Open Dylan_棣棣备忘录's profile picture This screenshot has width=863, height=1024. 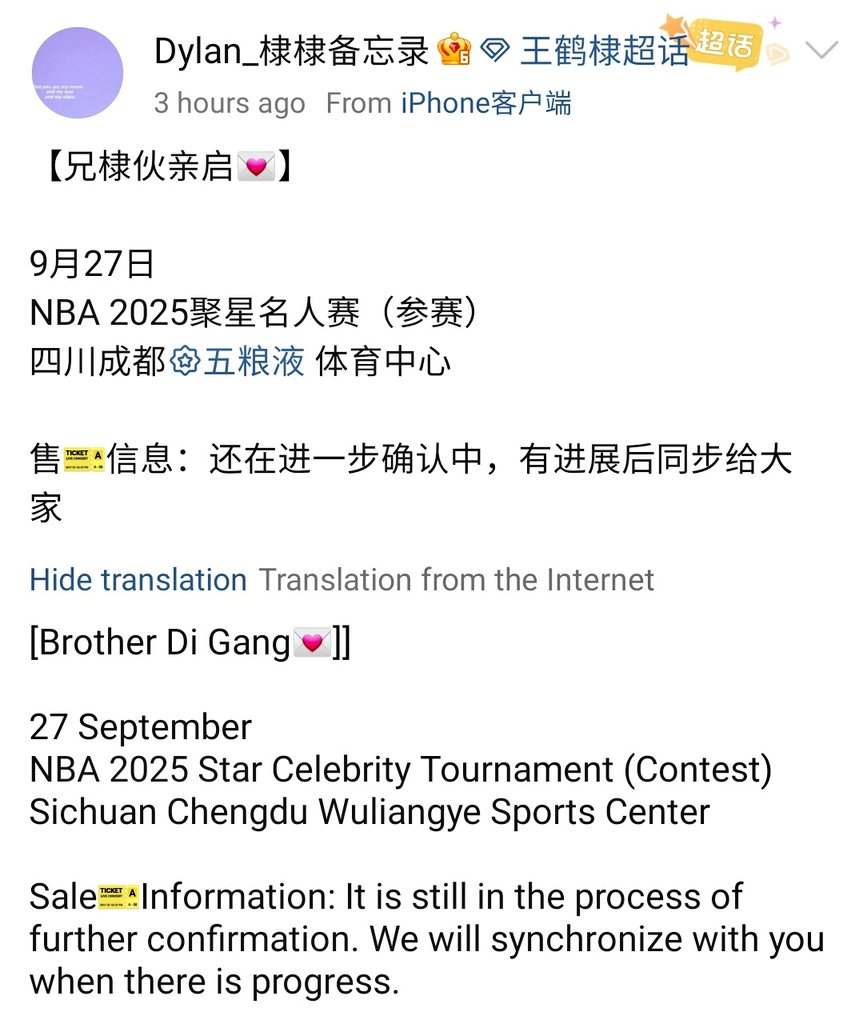[x=77, y=73]
